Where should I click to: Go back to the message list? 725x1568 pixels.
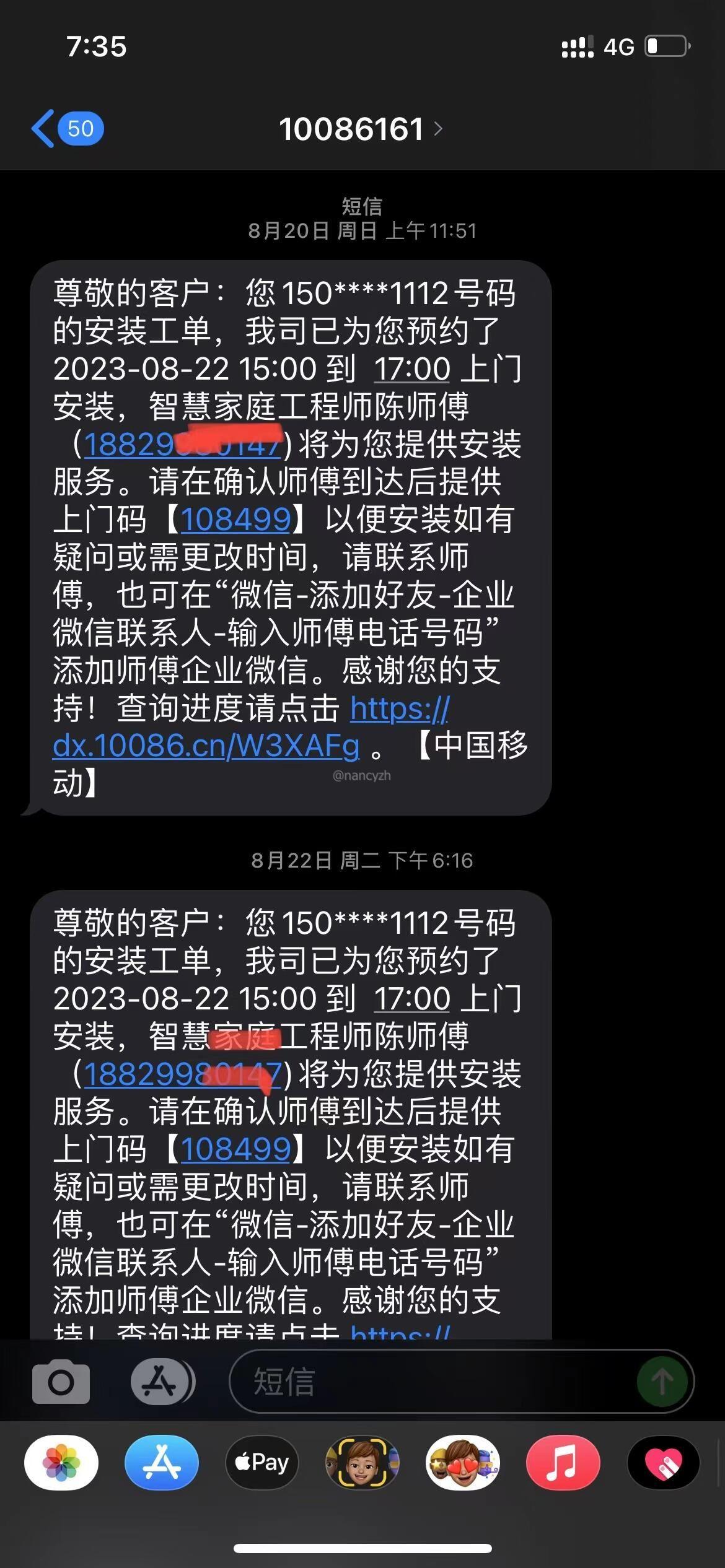point(65,129)
